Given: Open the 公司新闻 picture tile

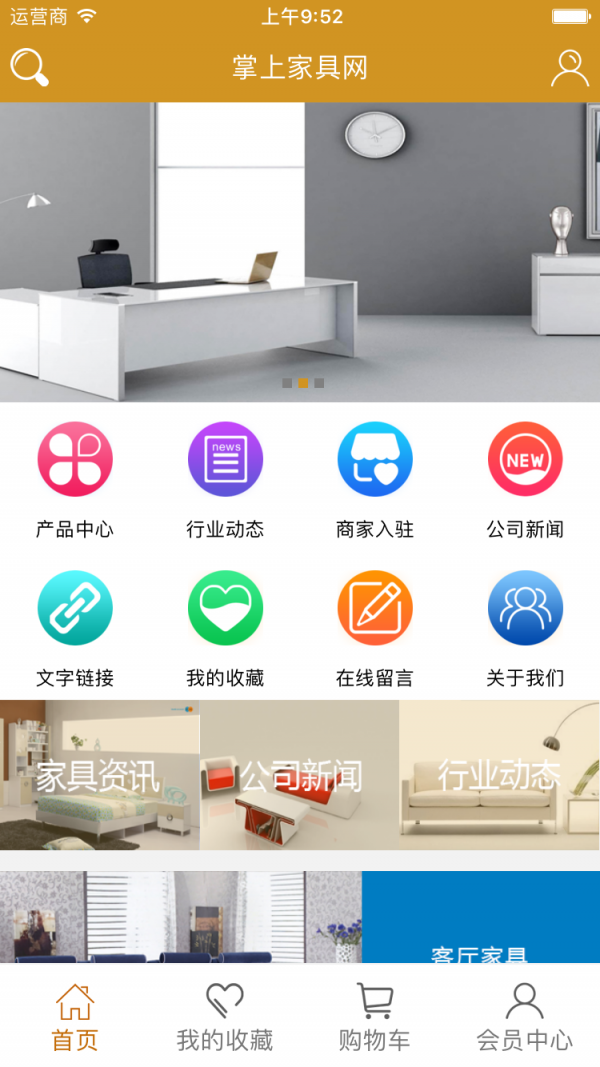Looking at the screenshot, I should point(300,775).
